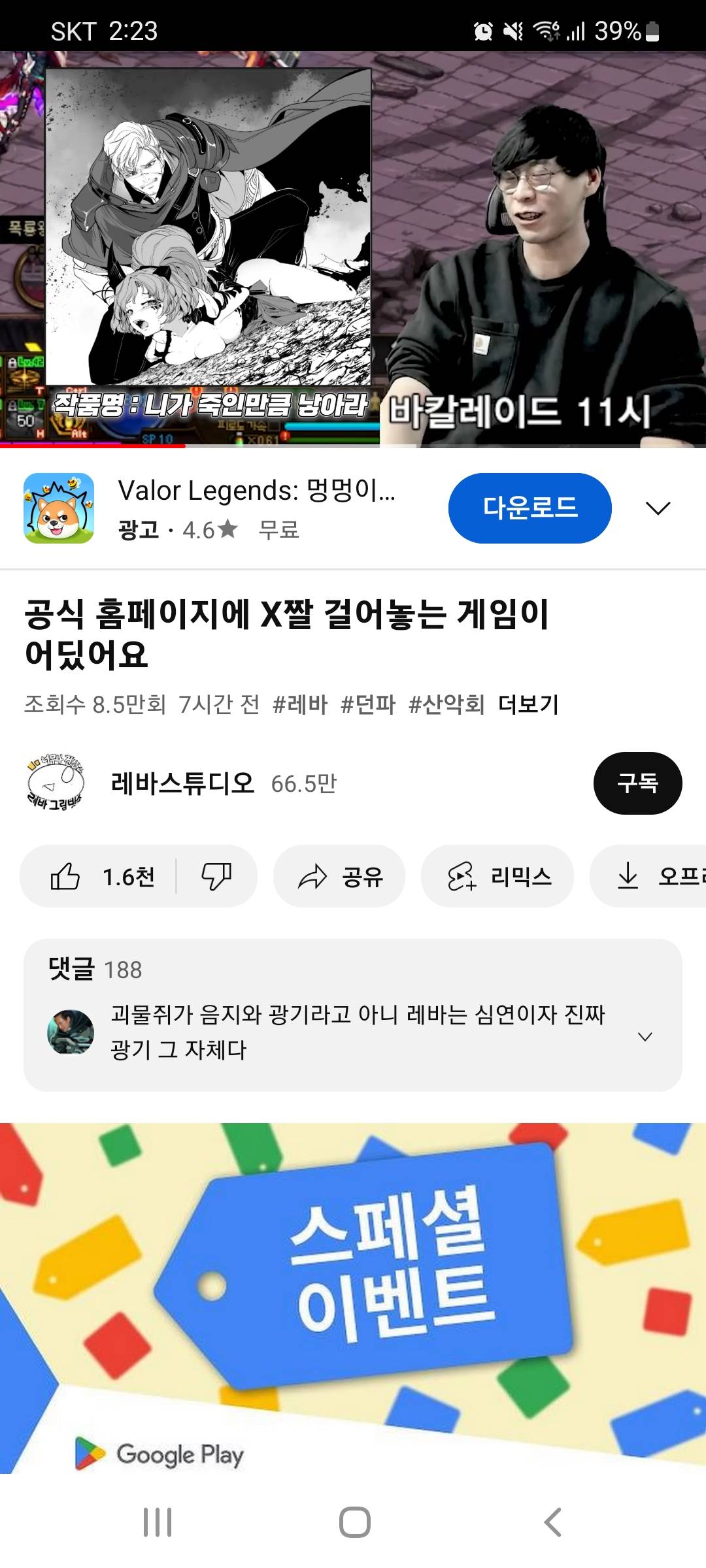Open the #던파 hashtag
The height and width of the screenshot is (1568, 706).
(x=368, y=704)
